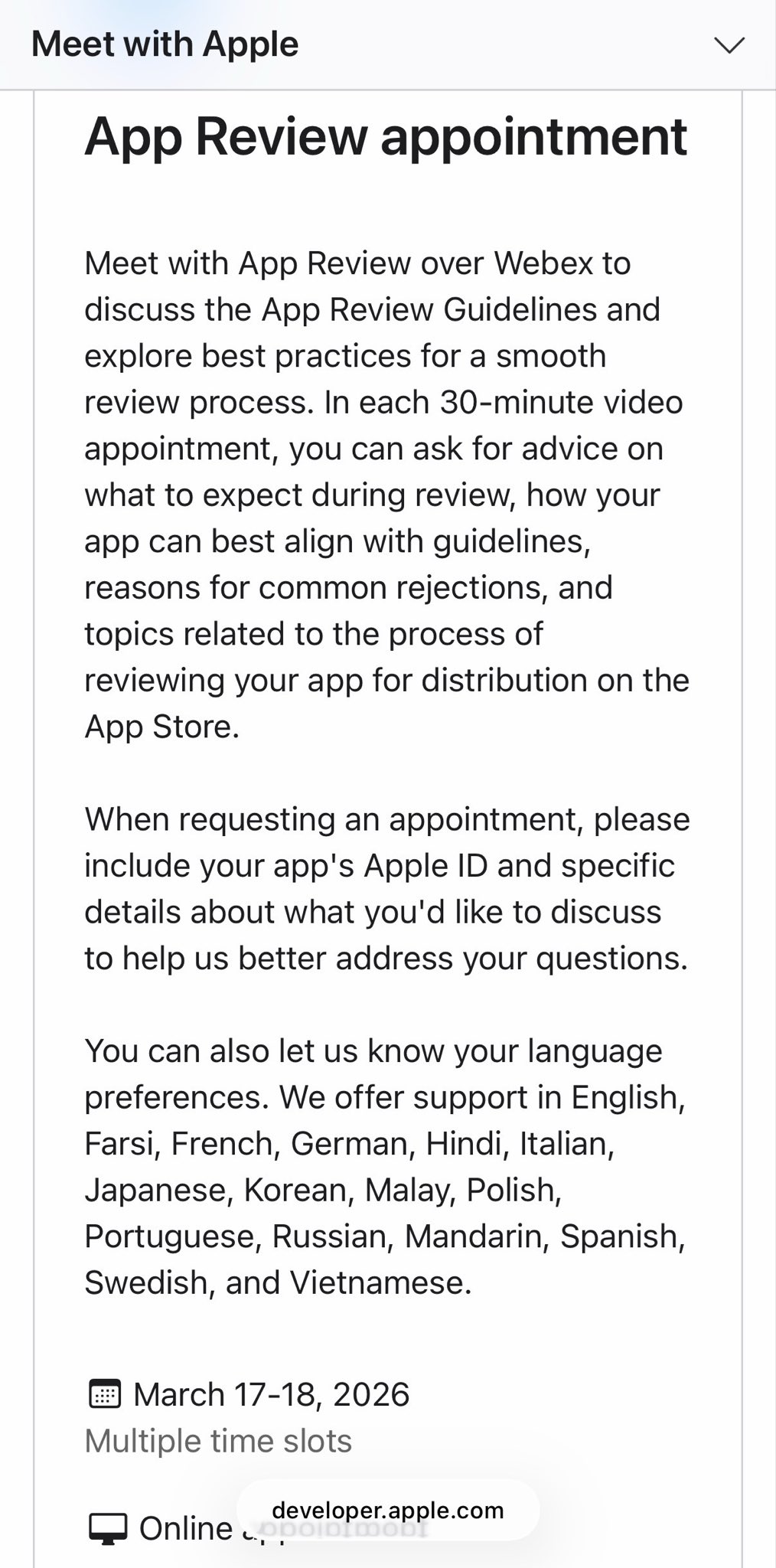The image size is (776, 1568).
Task: Expand the Meet with Apple menu
Action: 729,44
